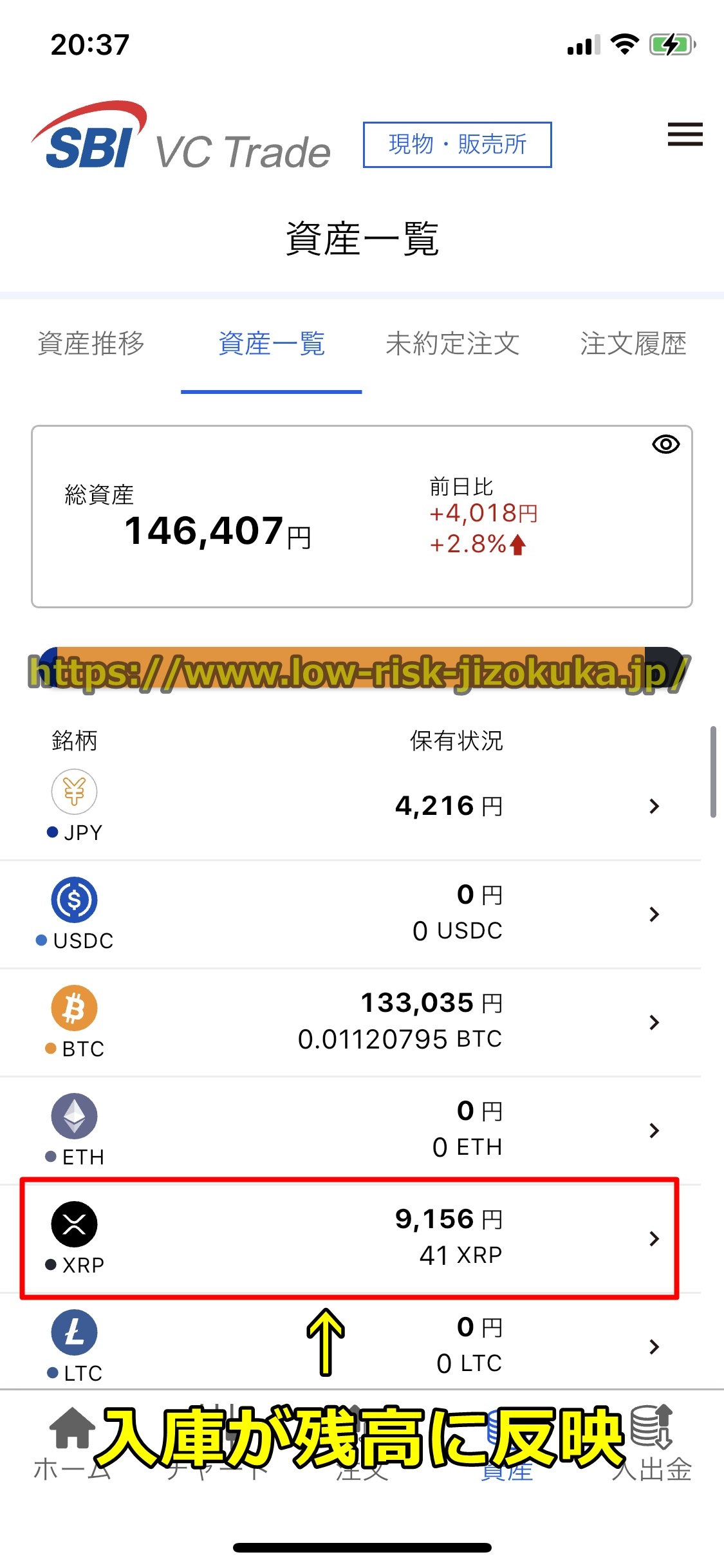The height and width of the screenshot is (1568, 724).
Task: Toggle asset visibility with eye icon
Action: pyautogui.click(x=666, y=444)
